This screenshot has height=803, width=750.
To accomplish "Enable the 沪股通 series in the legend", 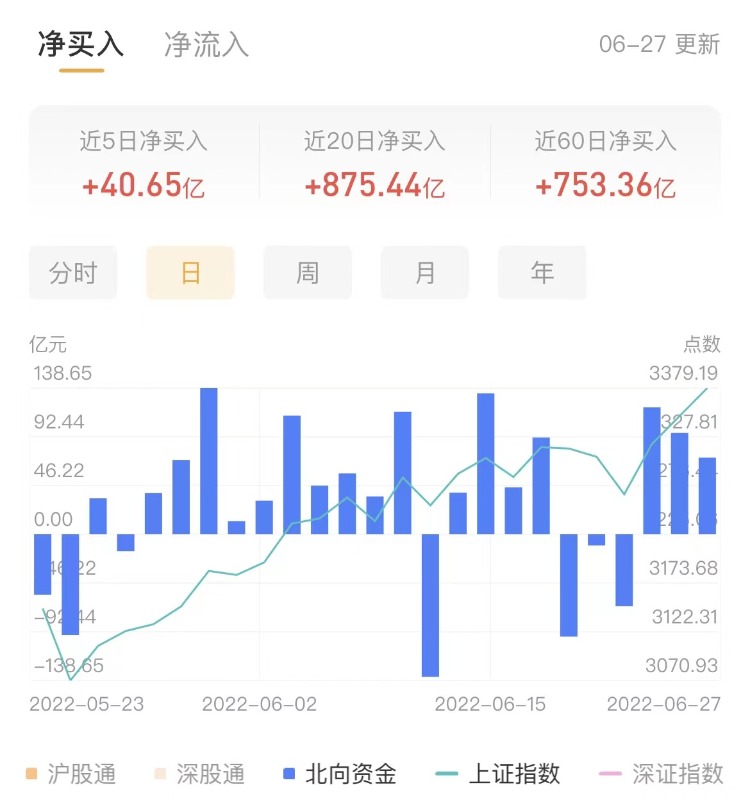I will coord(72,773).
